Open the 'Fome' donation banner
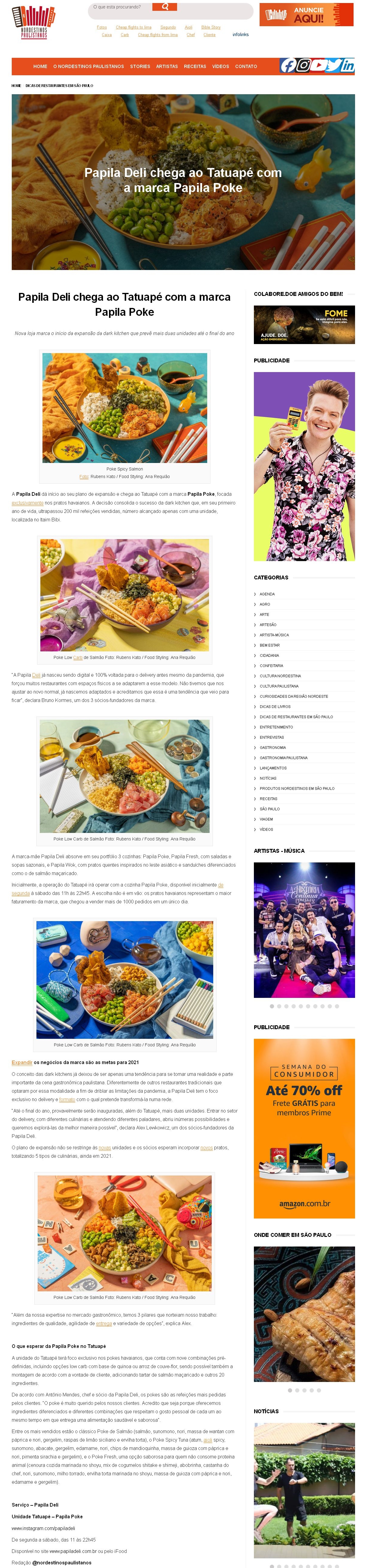 tap(304, 324)
